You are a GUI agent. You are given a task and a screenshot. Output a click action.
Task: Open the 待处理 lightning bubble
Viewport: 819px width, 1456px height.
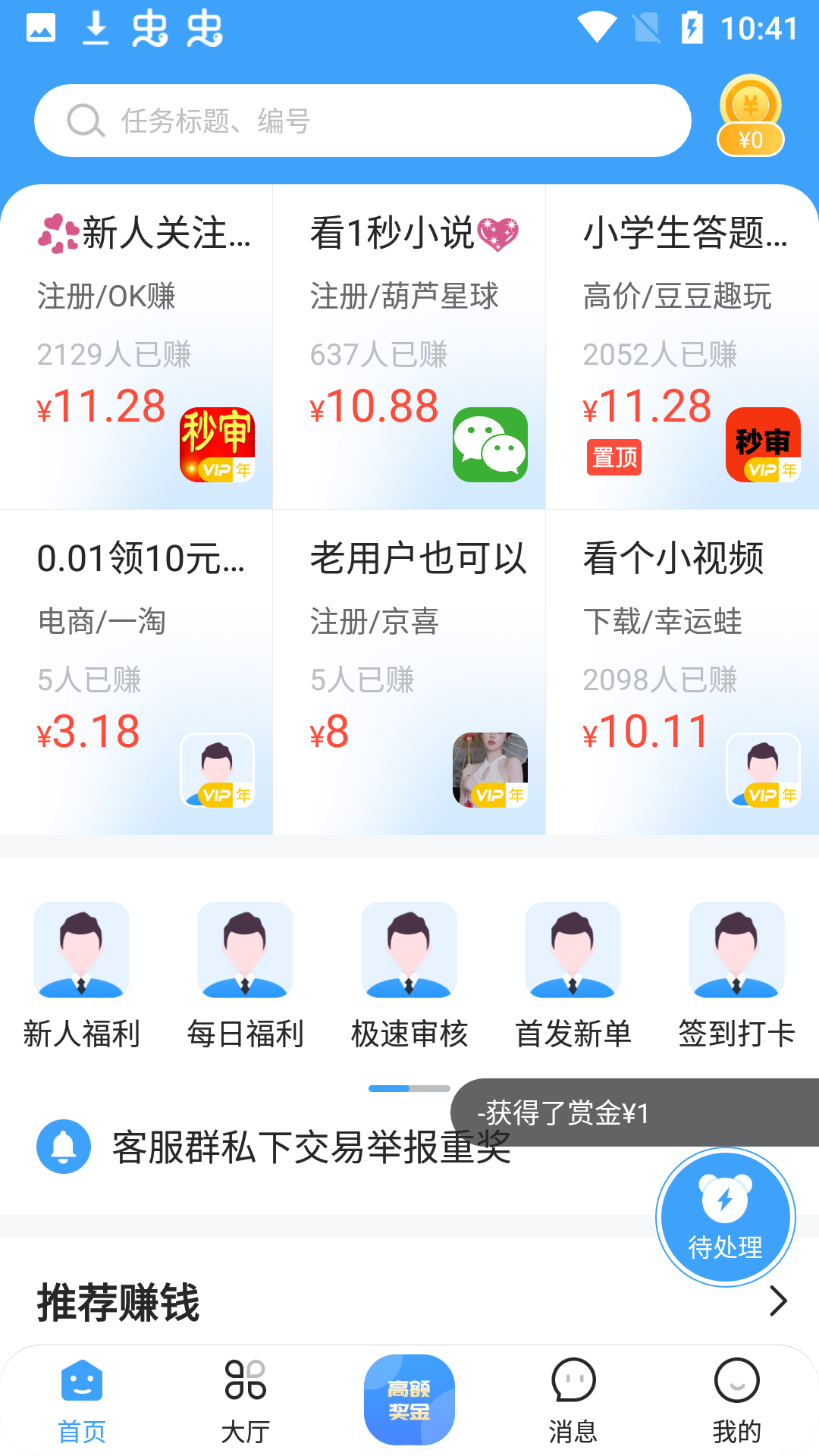click(x=725, y=1216)
